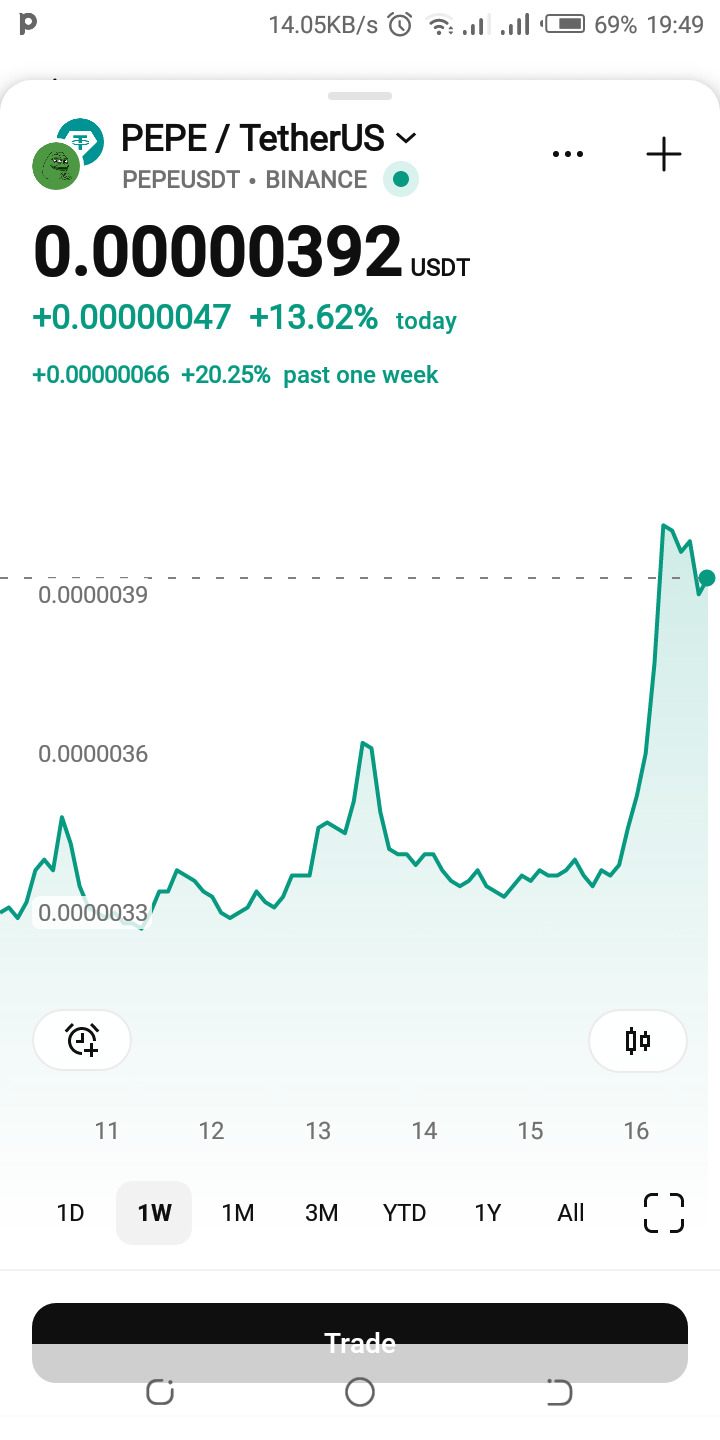Open the three-dot more options menu

click(567, 154)
